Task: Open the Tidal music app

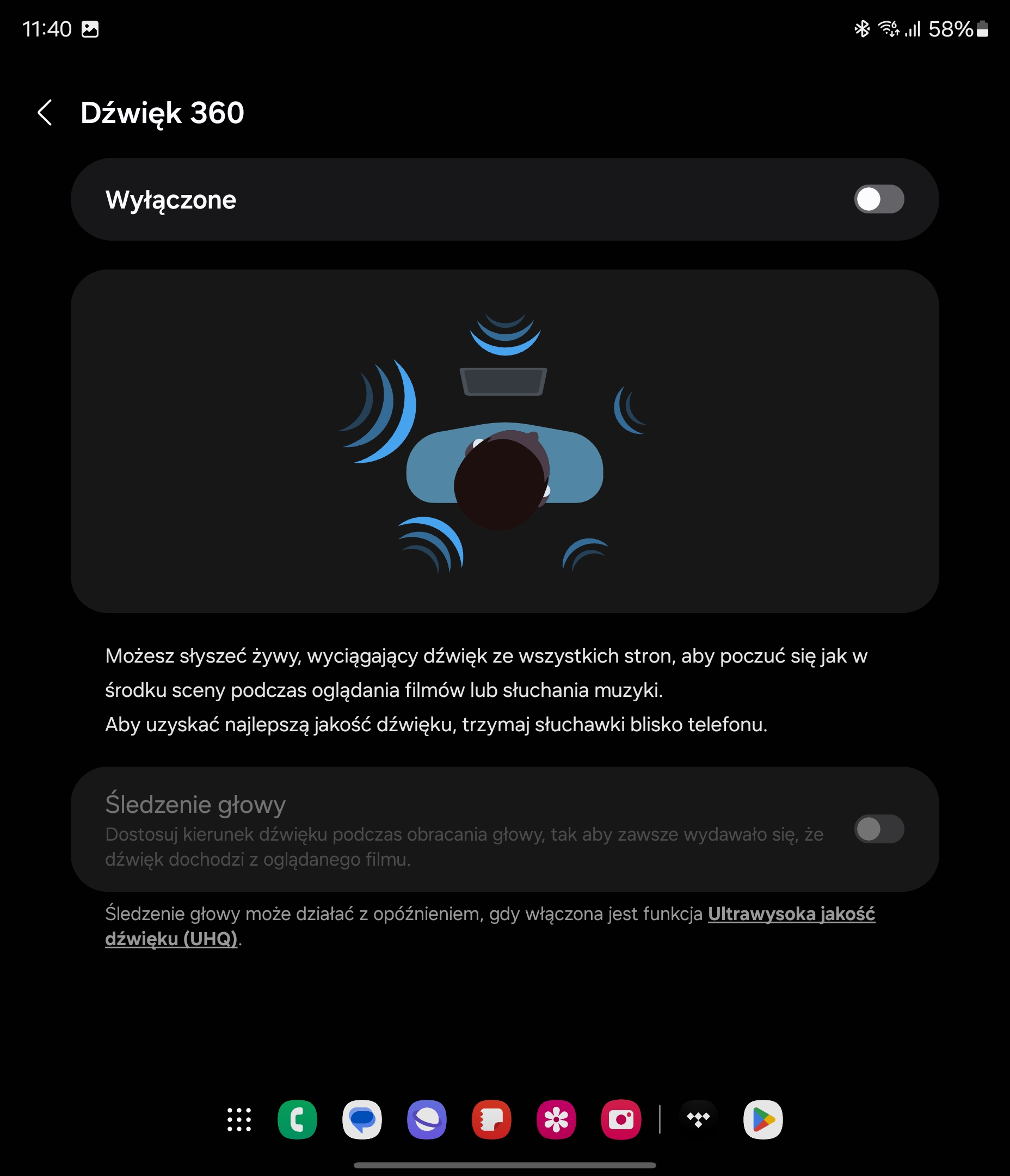Action: pos(698,1119)
